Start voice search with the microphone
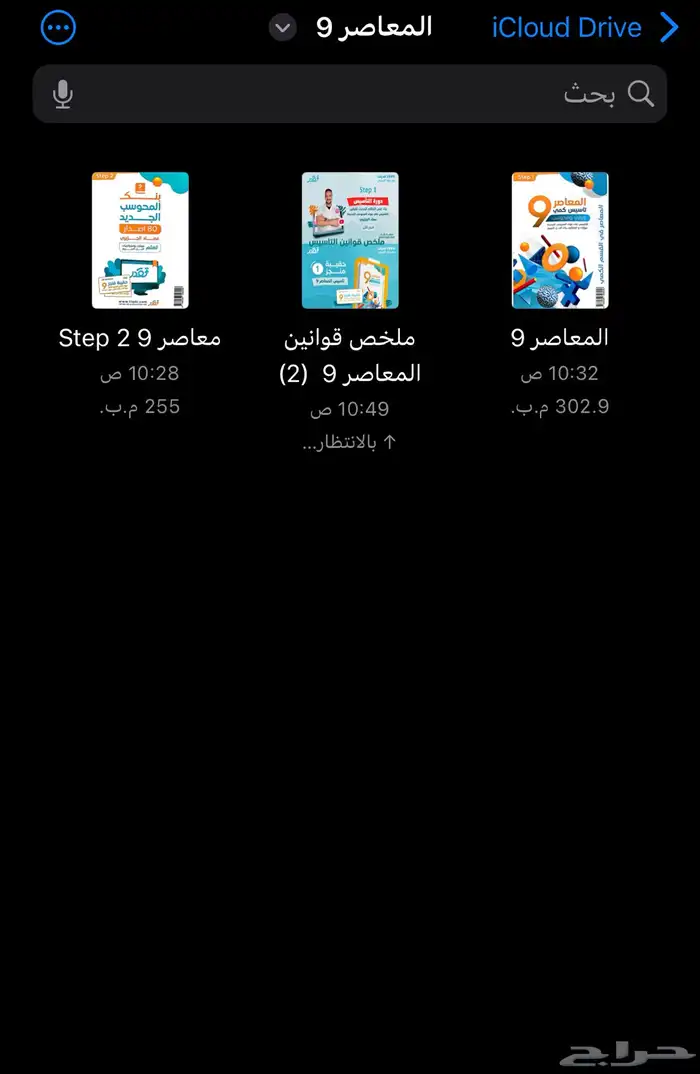 click(63, 94)
